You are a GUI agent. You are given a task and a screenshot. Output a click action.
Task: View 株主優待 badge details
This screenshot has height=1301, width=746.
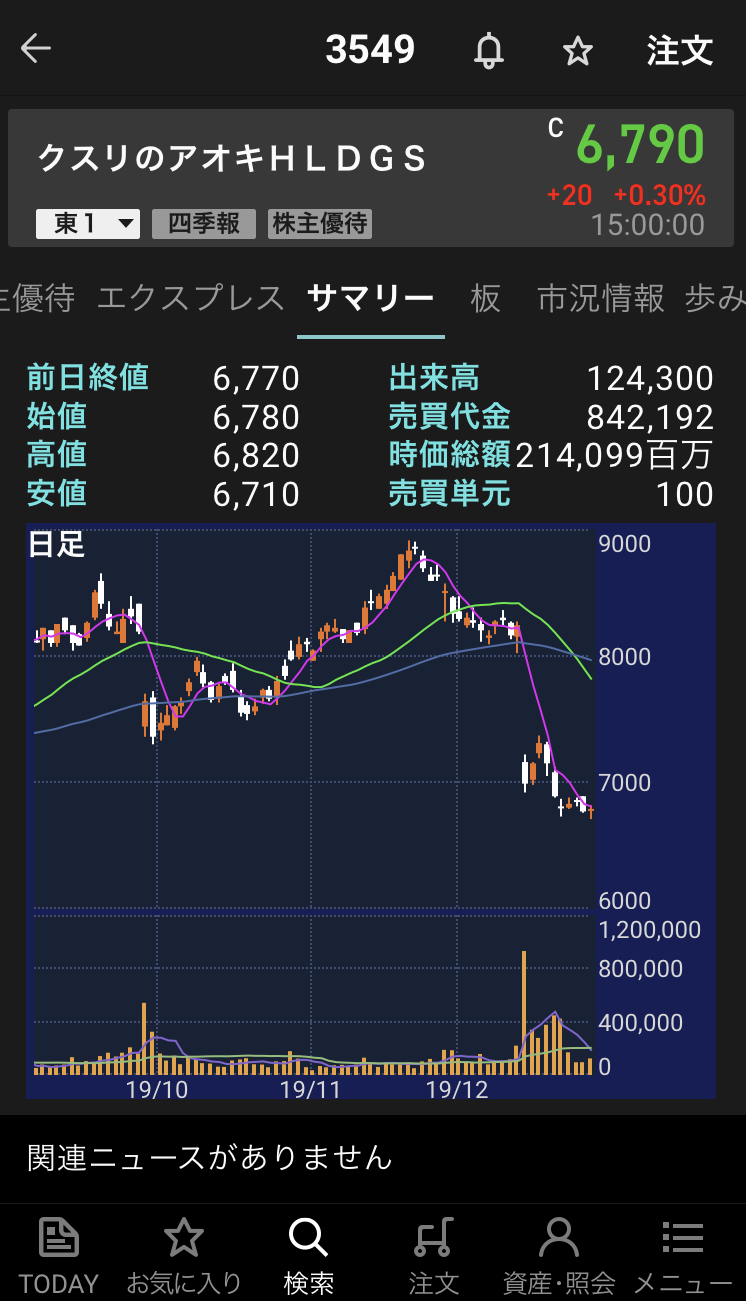click(x=320, y=223)
